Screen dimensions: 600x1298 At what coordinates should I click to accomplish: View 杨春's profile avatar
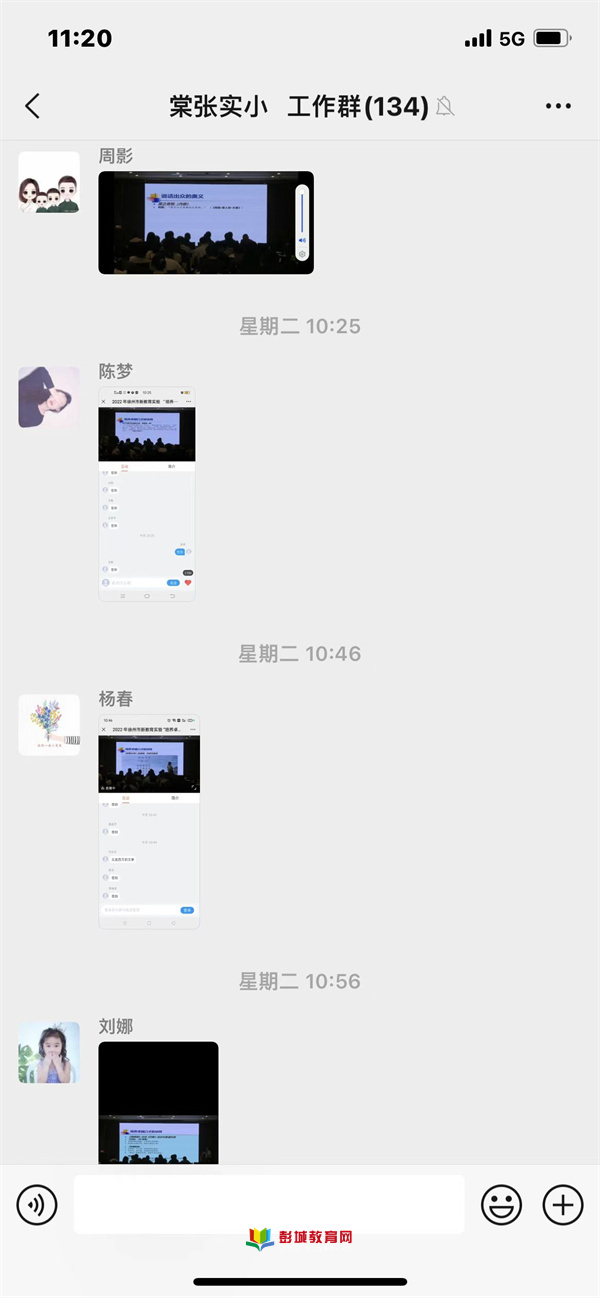click(49, 725)
